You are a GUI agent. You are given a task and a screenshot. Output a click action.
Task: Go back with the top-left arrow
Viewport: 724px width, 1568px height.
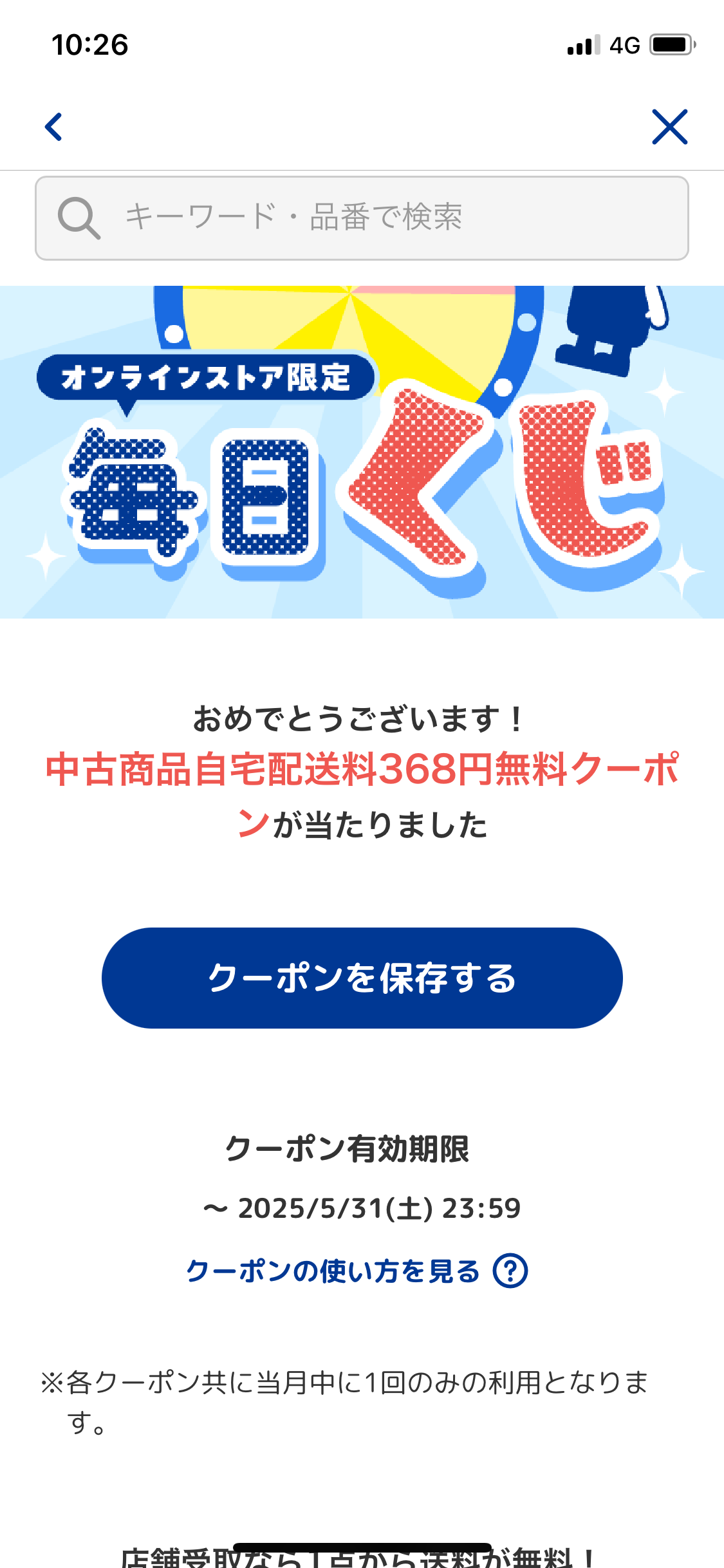54,127
